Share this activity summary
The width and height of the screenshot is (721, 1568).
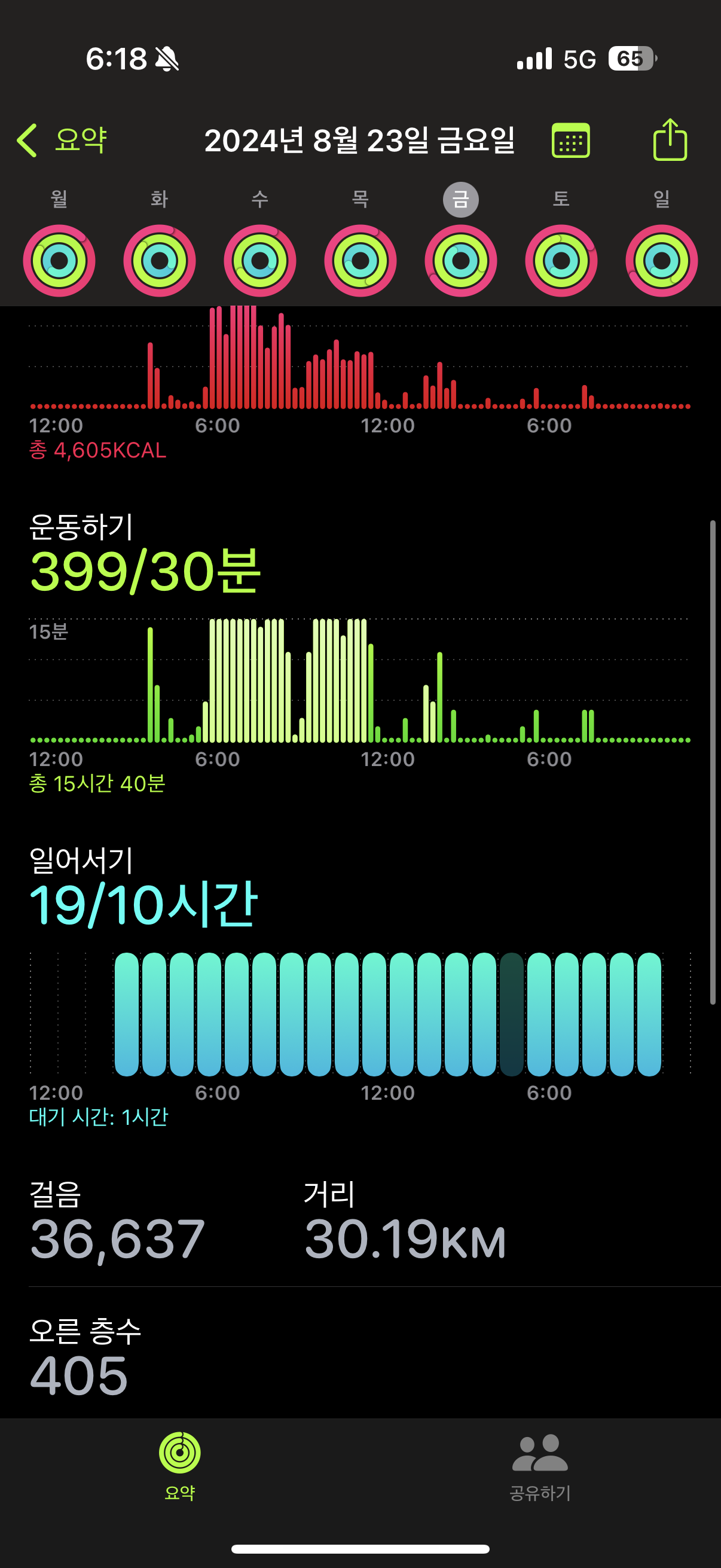tap(669, 140)
